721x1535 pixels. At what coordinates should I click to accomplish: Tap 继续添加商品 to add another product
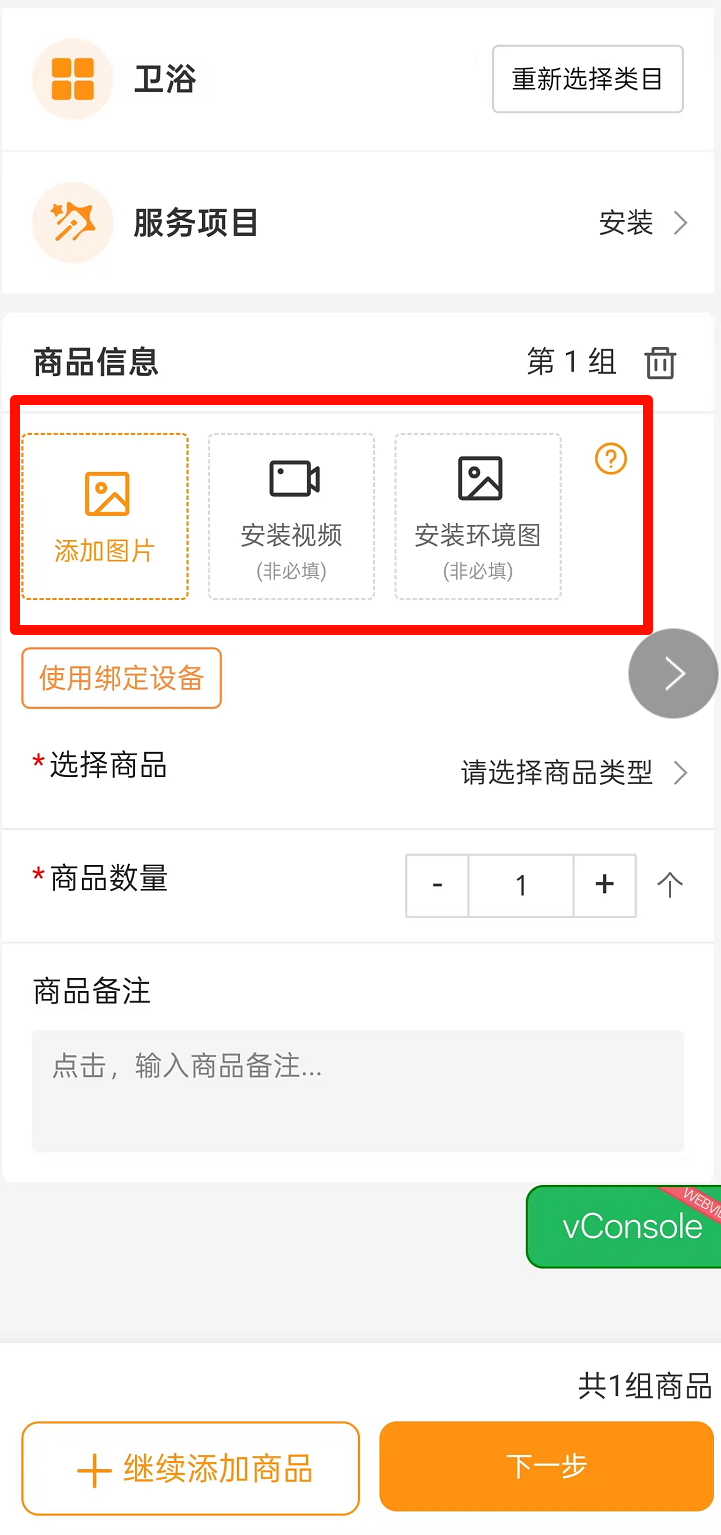(x=191, y=1468)
